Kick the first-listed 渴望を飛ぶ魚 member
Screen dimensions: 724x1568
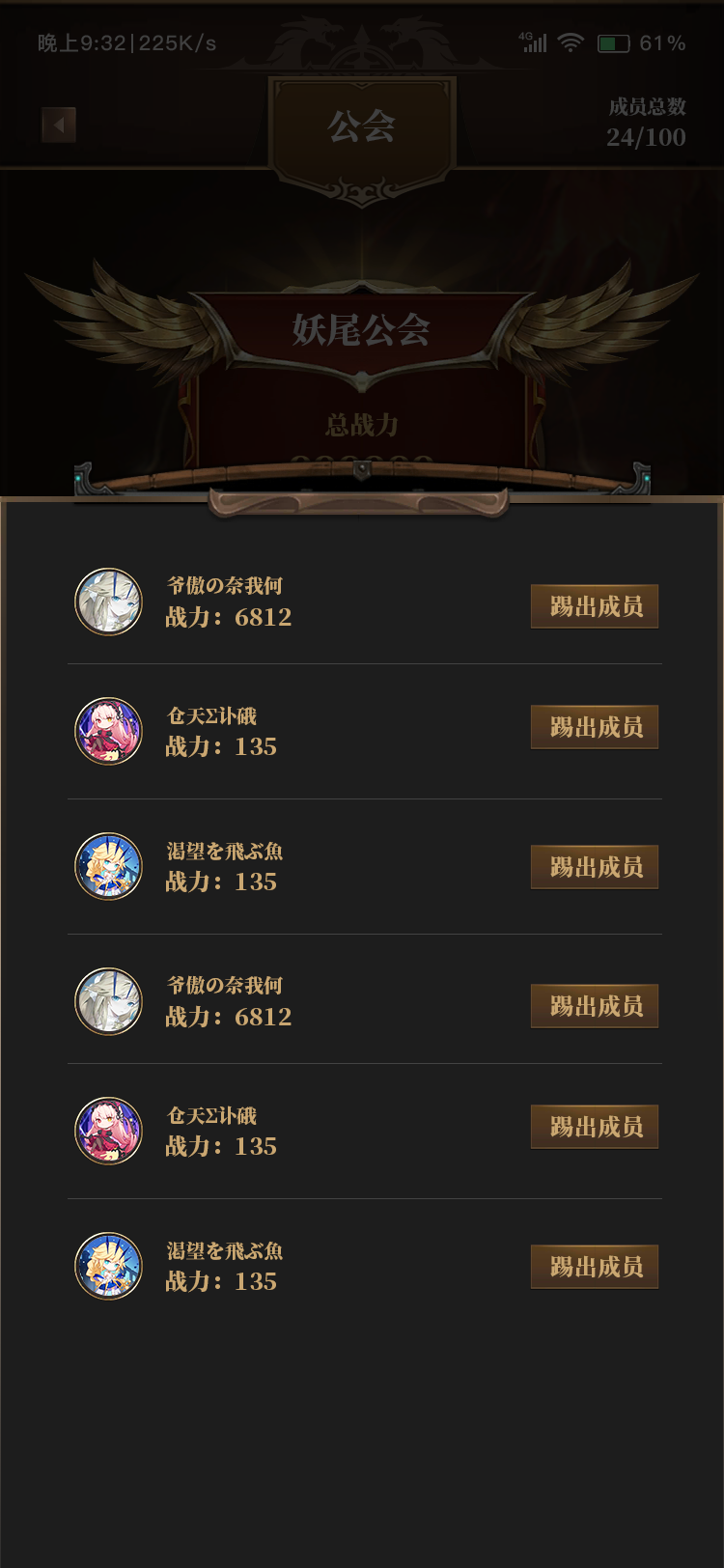point(595,867)
